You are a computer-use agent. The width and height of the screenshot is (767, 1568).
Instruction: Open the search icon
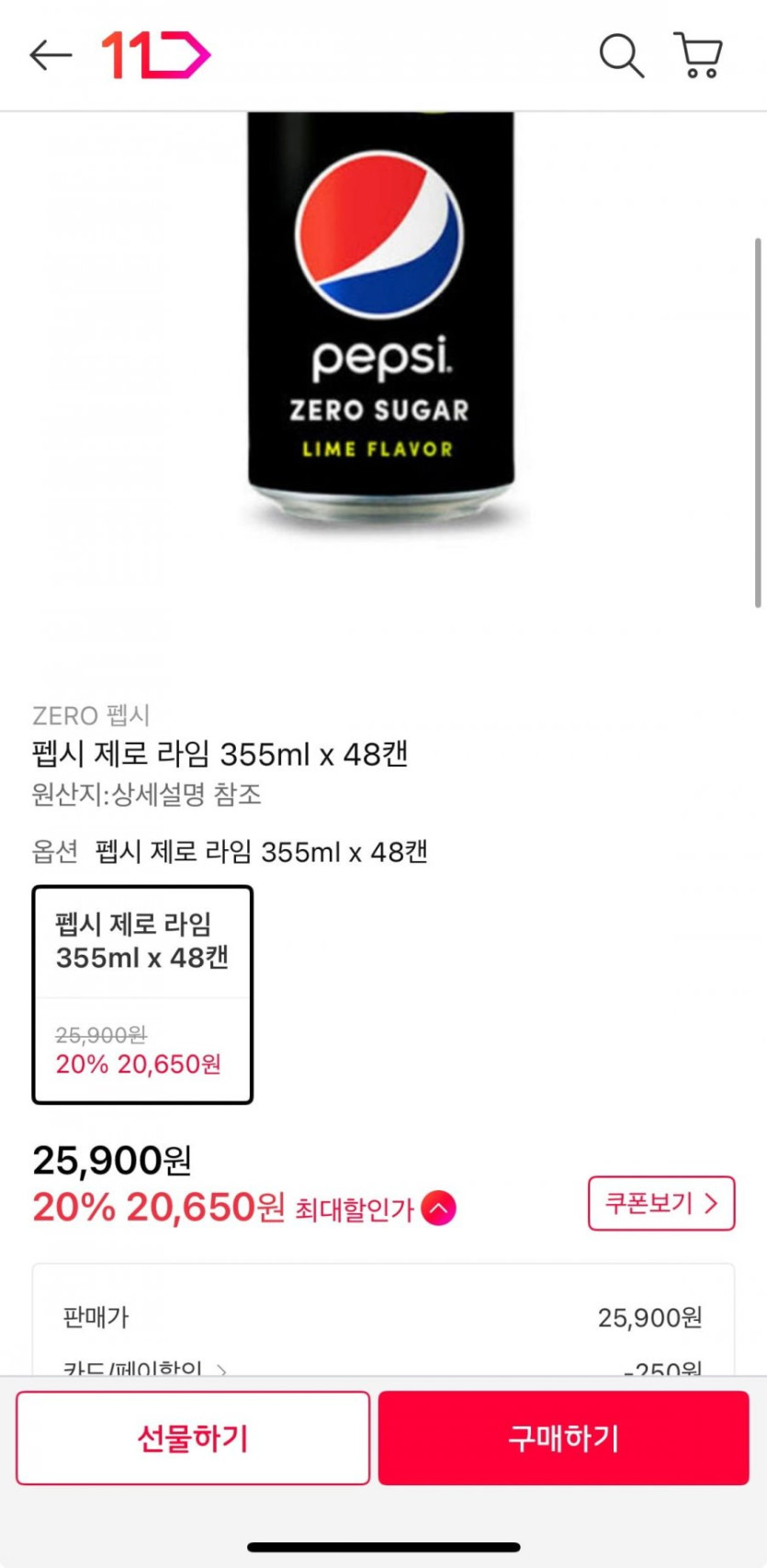point(621,55)
